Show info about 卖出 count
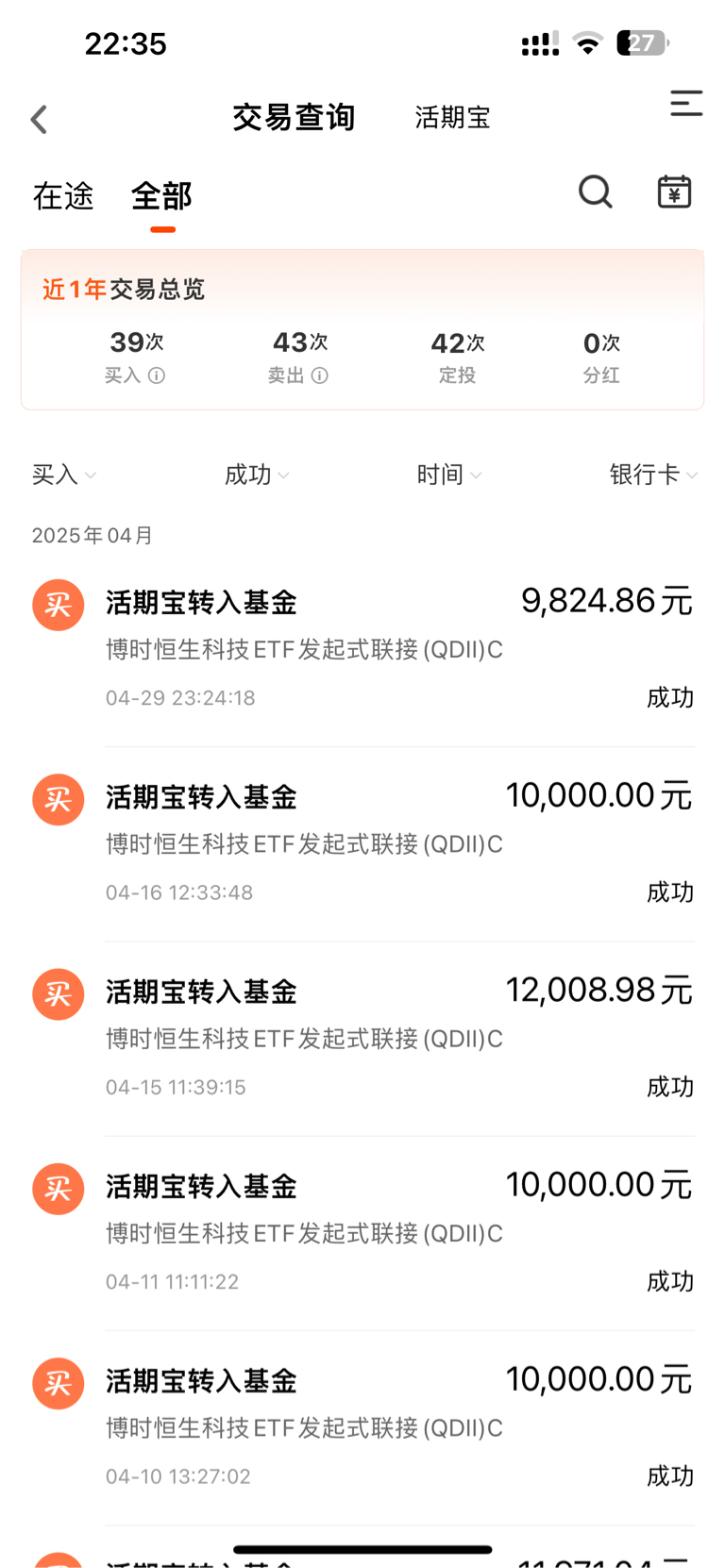 pyautogui.click(x=320, y=375)
